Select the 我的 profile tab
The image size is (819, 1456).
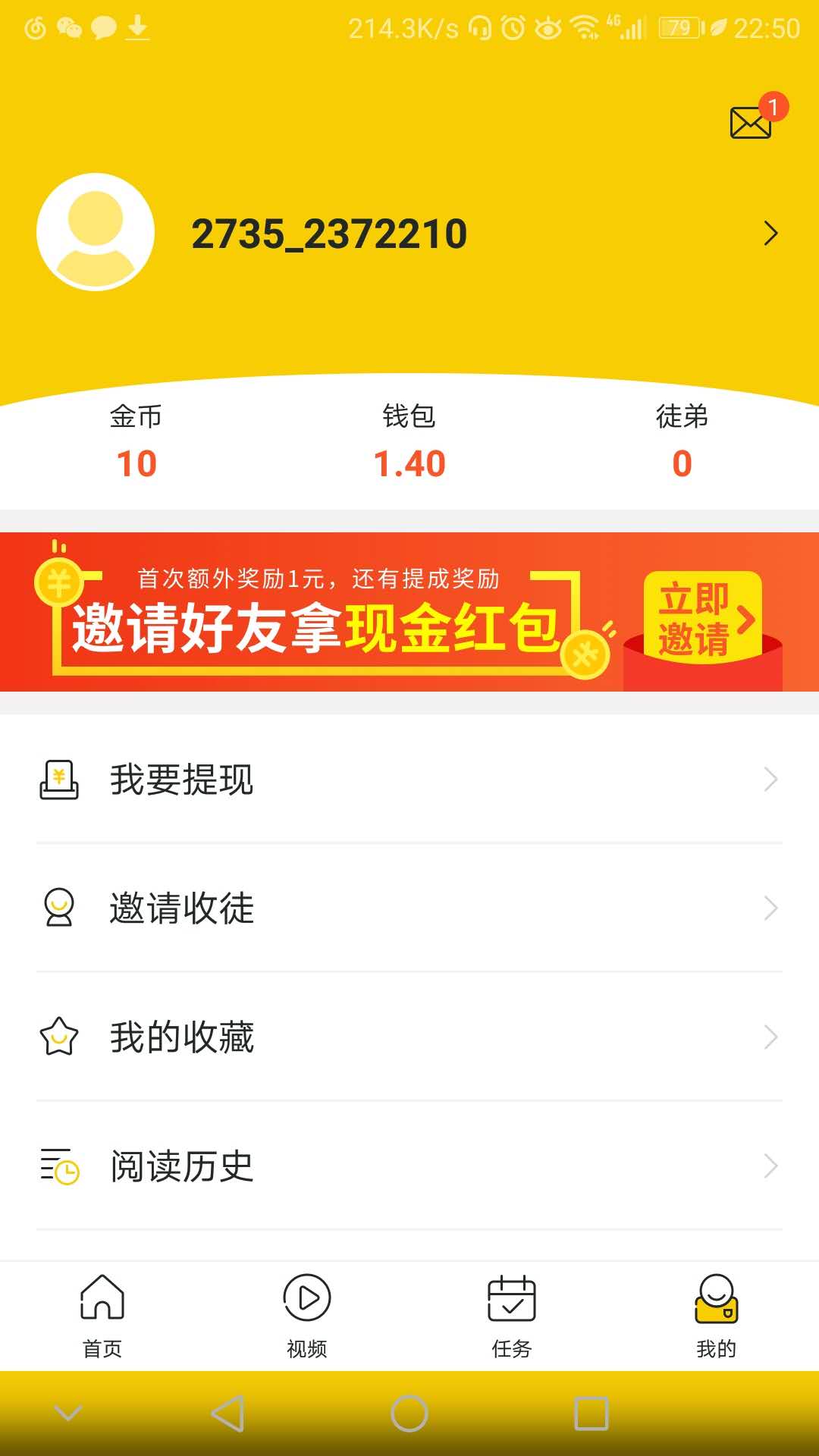pos(716,1316)
